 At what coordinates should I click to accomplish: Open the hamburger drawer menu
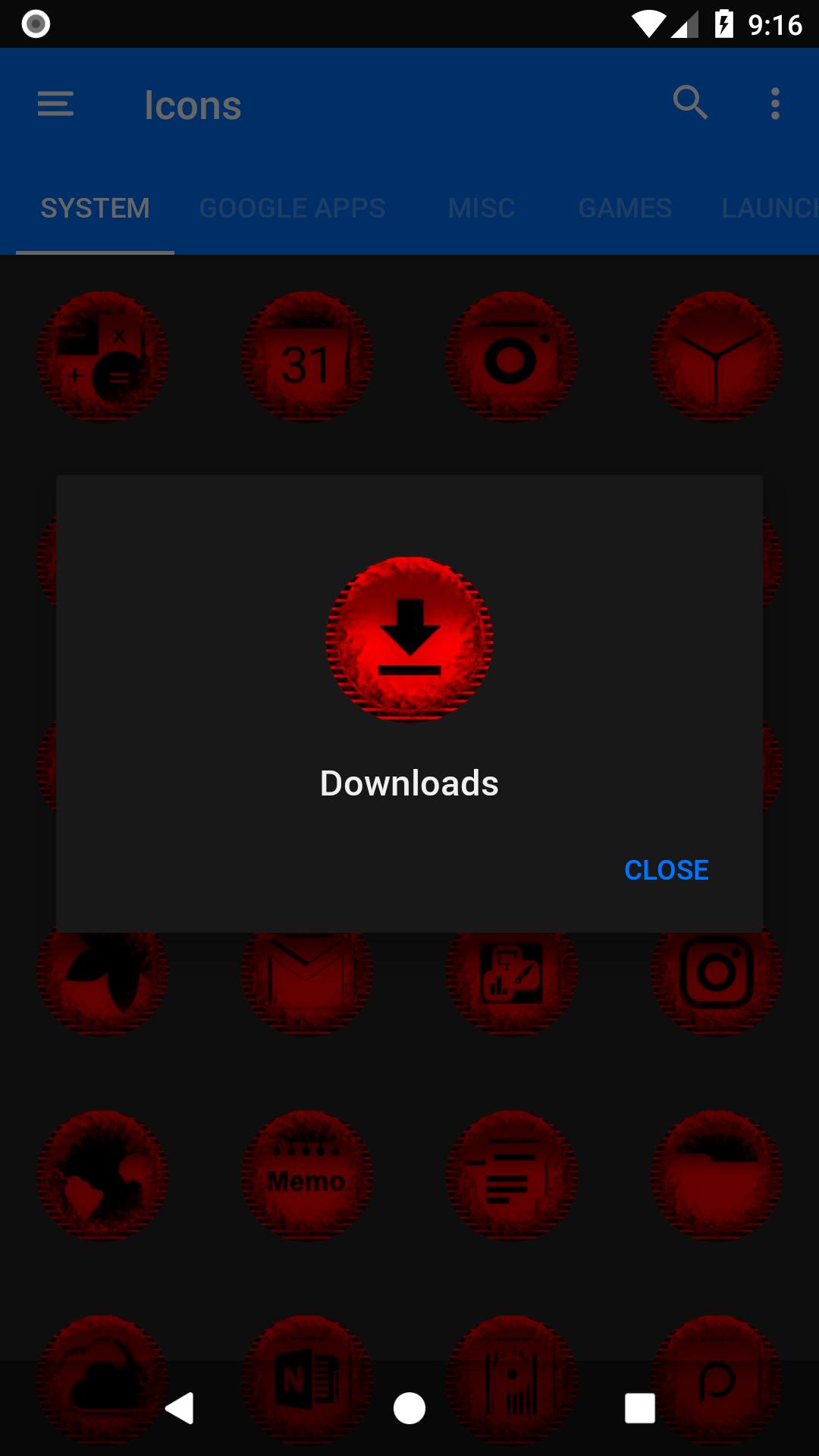tap(55, 104)
